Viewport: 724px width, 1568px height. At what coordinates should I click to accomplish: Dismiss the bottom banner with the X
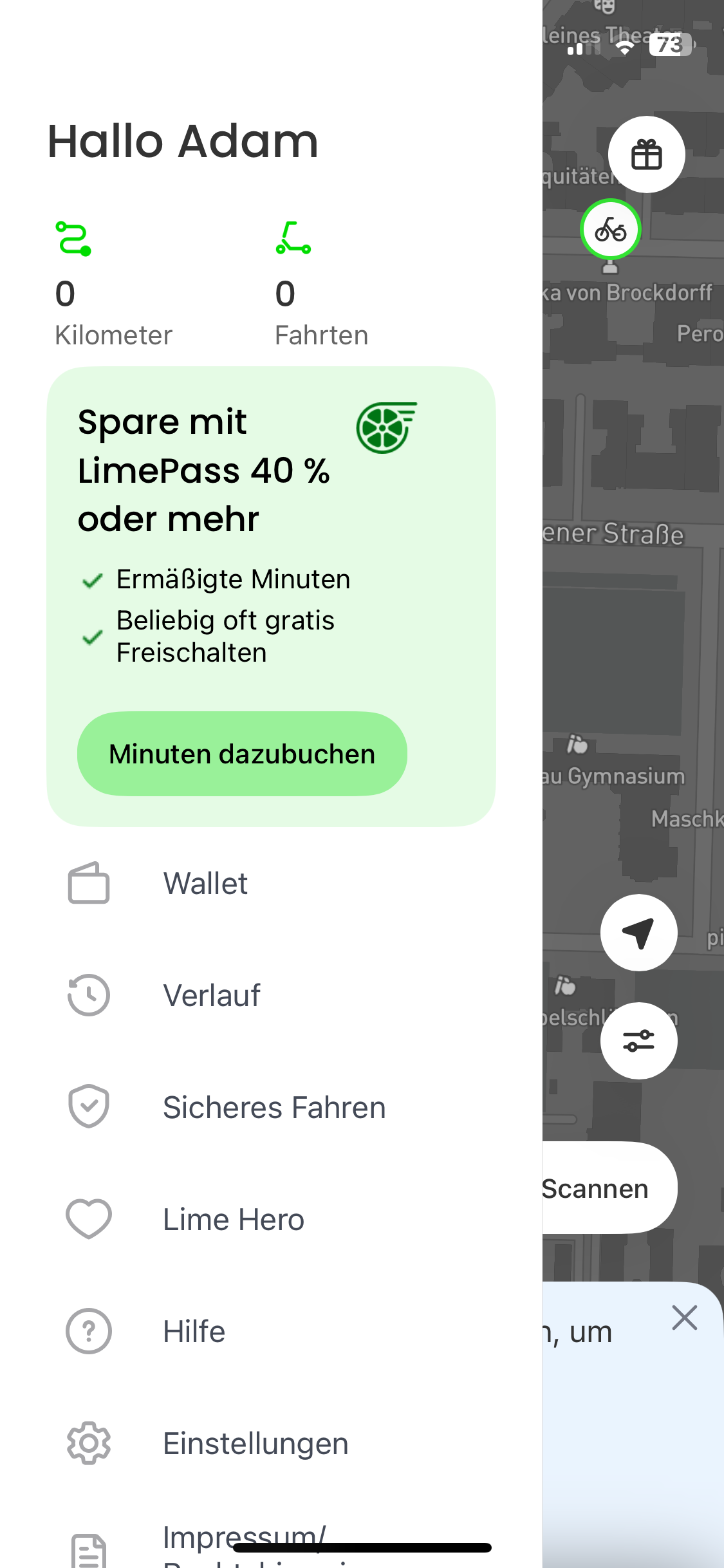click(x=685, y=1318)
